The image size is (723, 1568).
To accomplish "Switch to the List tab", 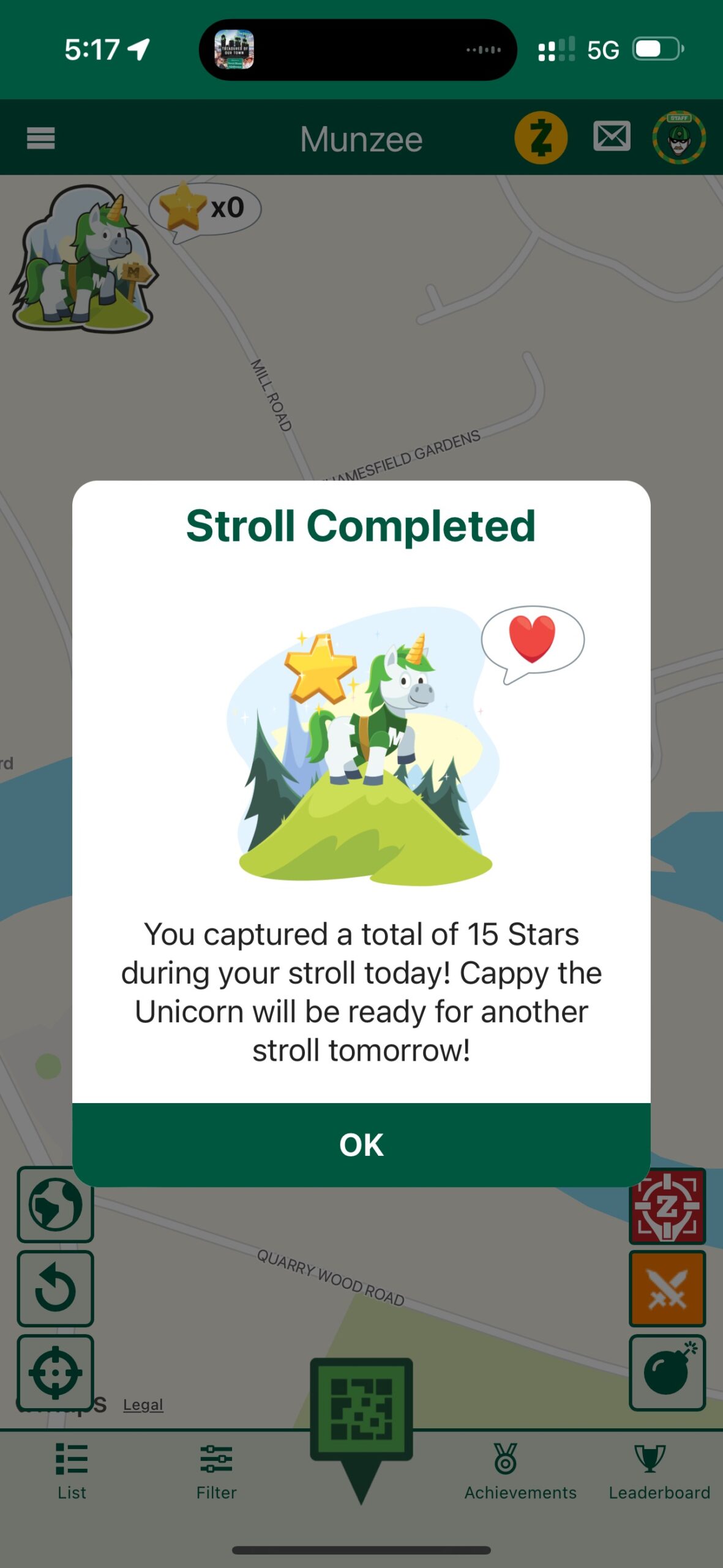I will pos(72,1471).
